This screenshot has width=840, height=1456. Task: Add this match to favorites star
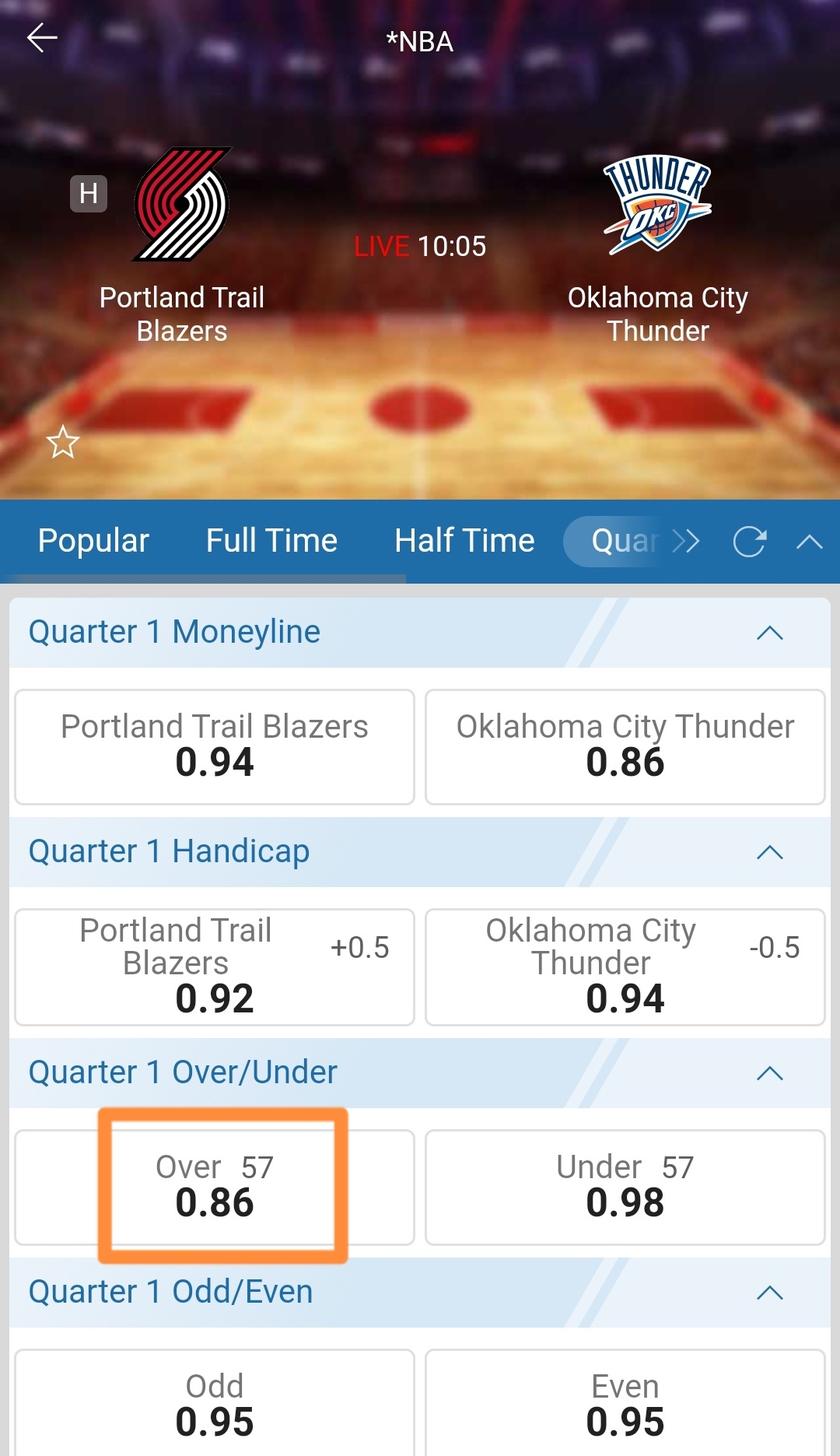coord(63,443)
